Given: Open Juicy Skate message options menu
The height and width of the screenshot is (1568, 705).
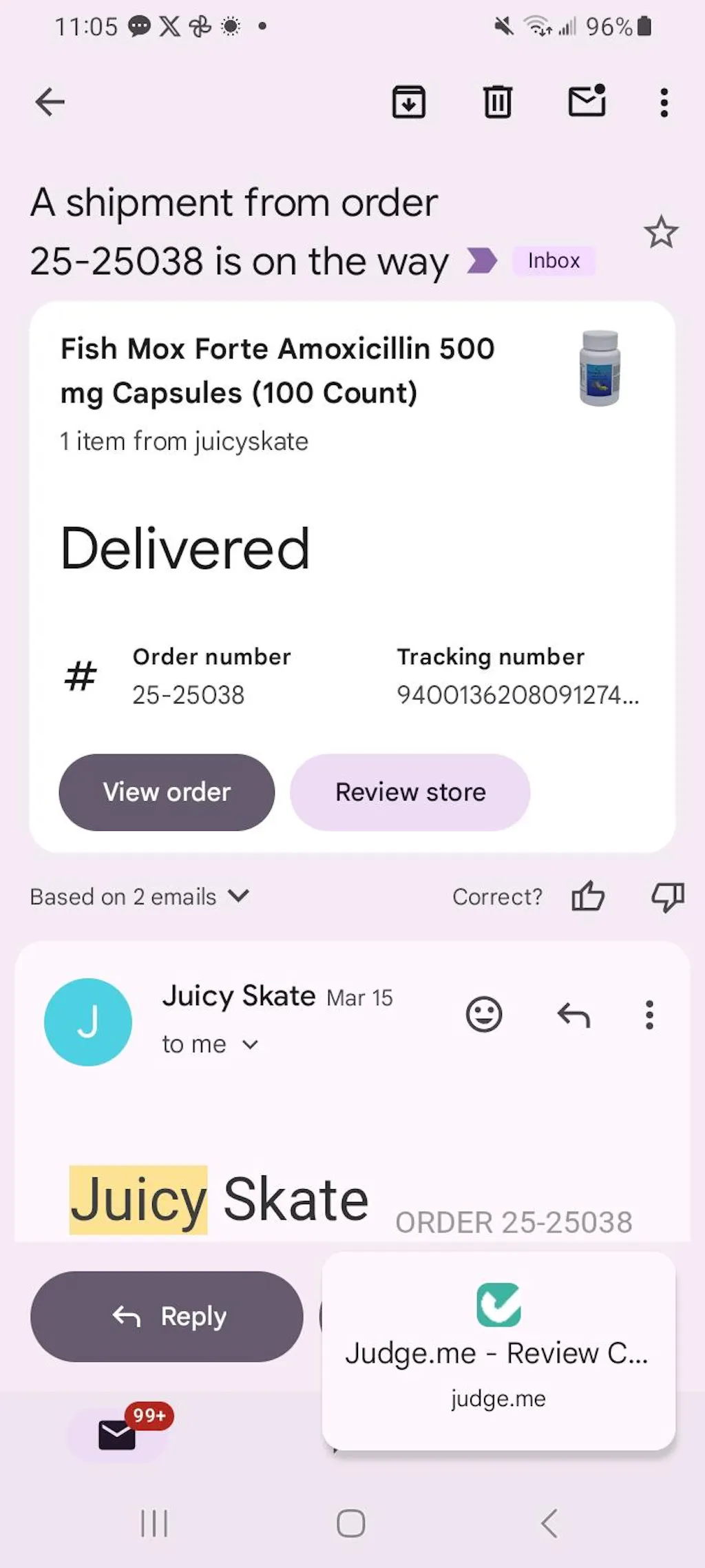Looking at the screenshot, I should 649,1015.
